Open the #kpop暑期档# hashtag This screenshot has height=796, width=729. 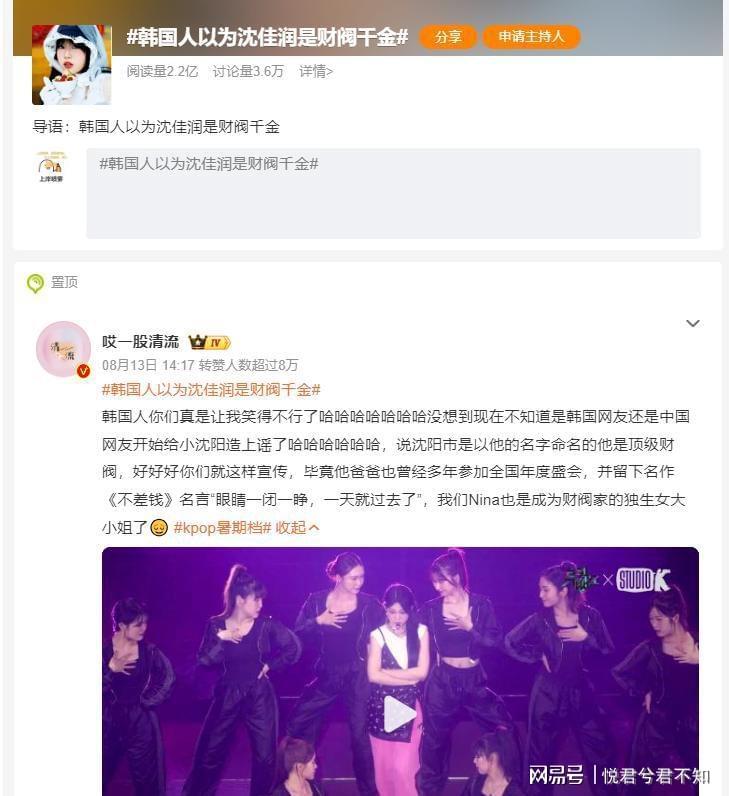(222, 527)
